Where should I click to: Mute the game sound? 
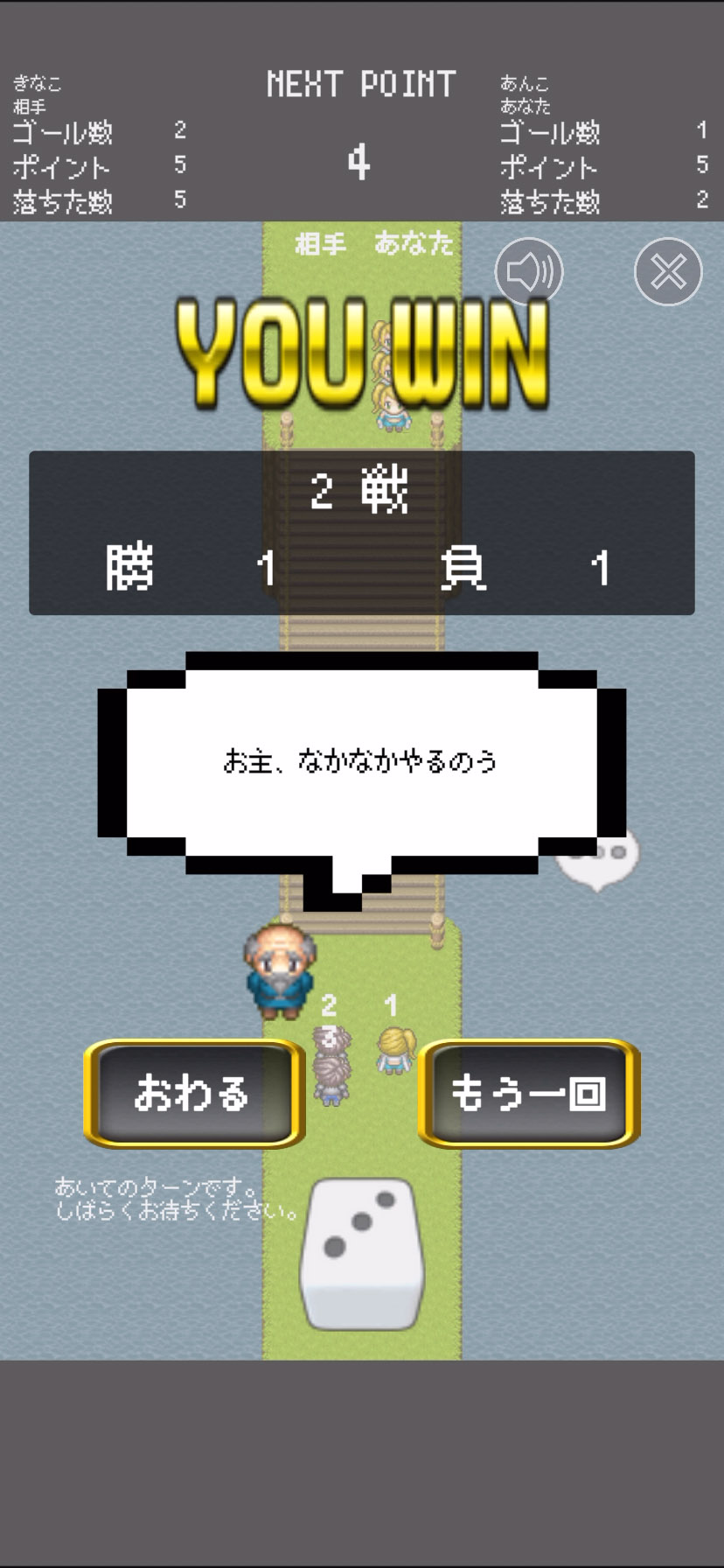pos(529,272)
